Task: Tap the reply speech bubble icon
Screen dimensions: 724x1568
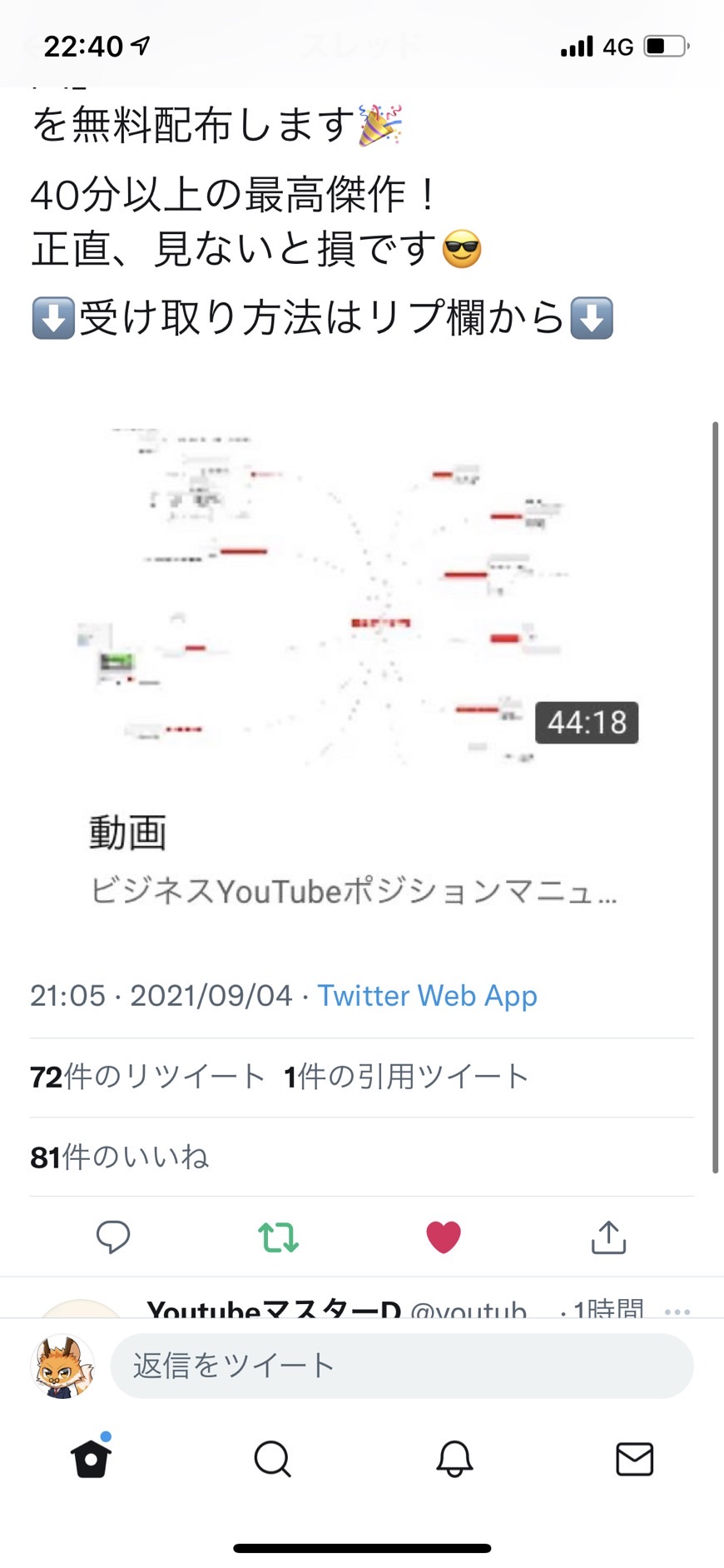Action: tap(113, 1237)
